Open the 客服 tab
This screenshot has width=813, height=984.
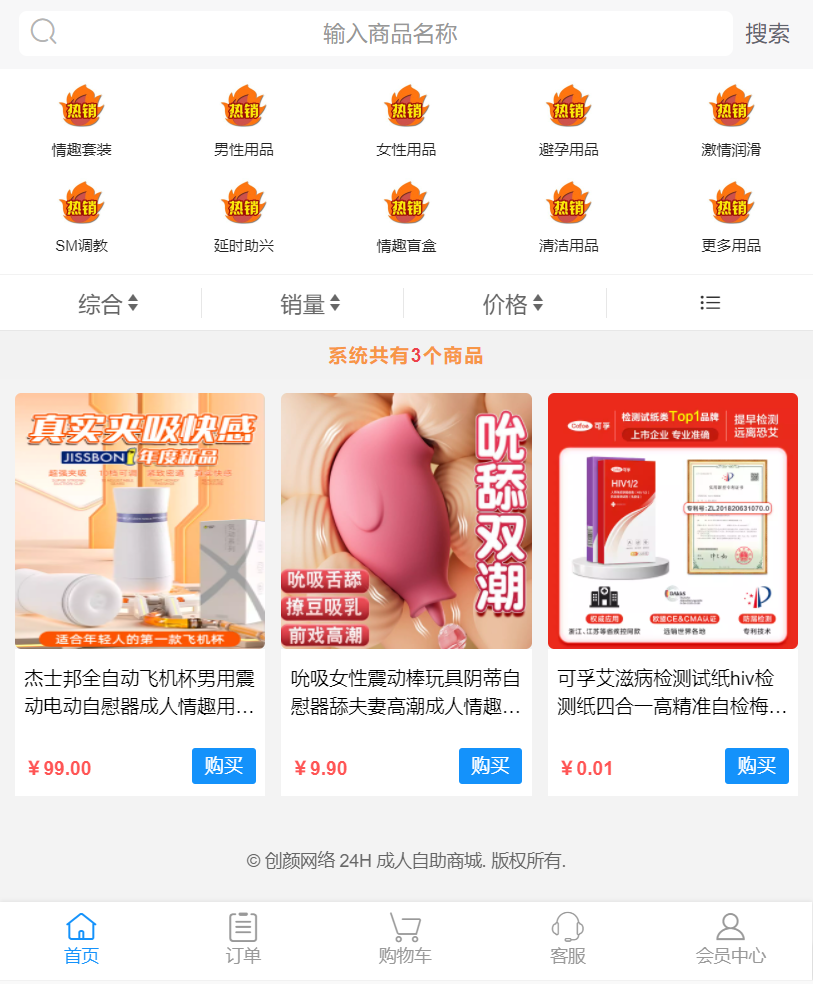coord(568,939)
